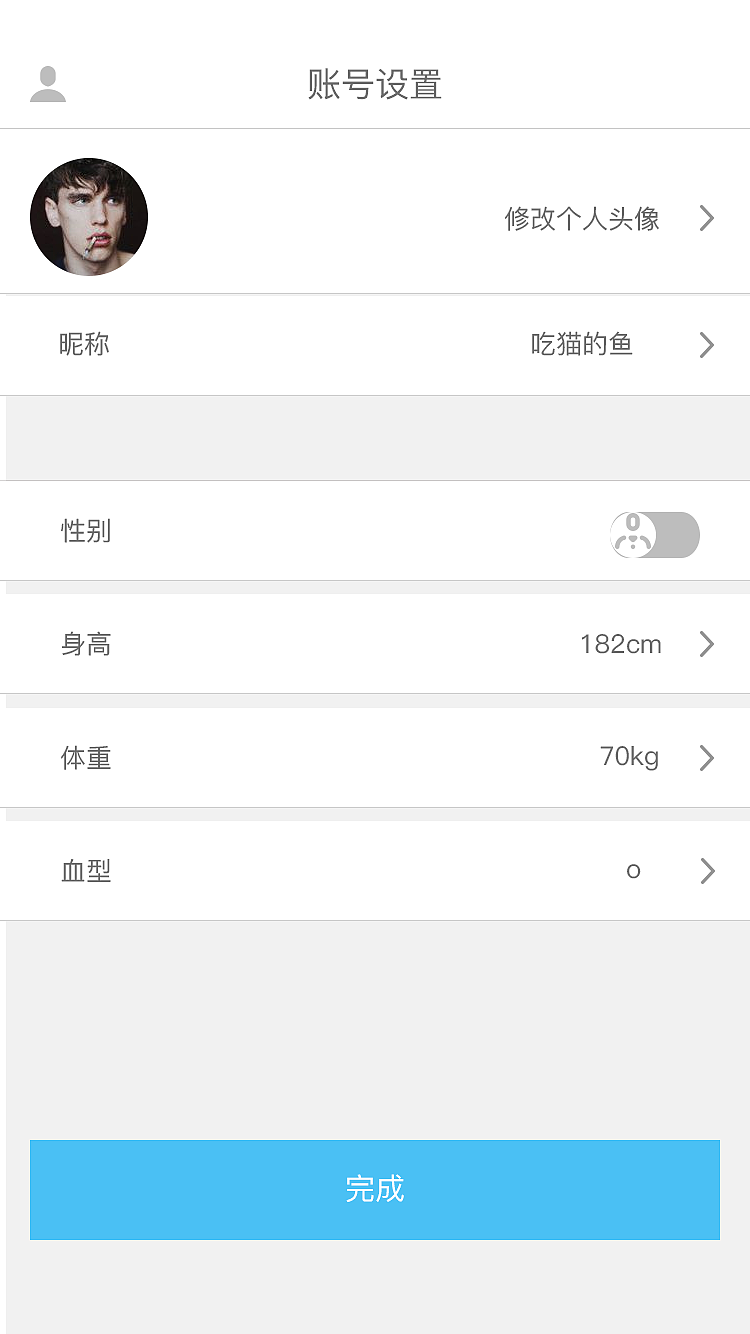Click the gender figure icon on the switch

(631, 535)
